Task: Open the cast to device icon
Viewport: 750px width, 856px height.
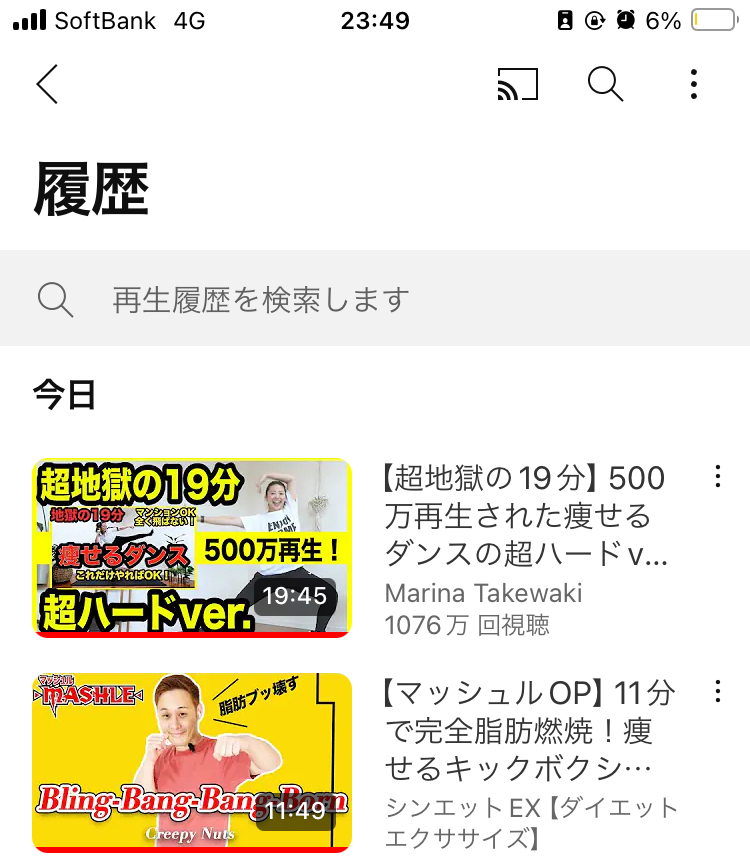Action: click(x=517, y=85)
